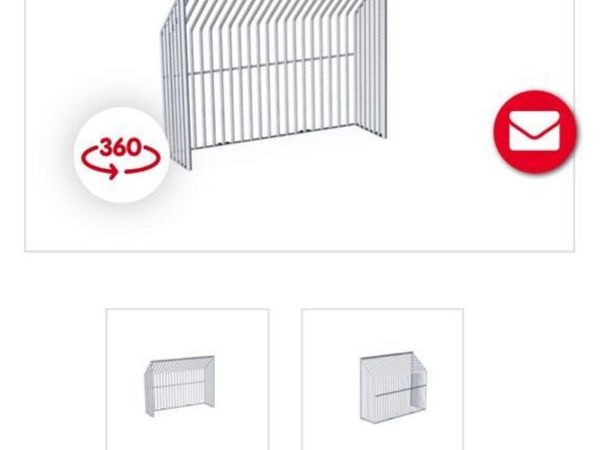Select the first product thumbnail image
The image size is (600, 450).
point(187,380)
